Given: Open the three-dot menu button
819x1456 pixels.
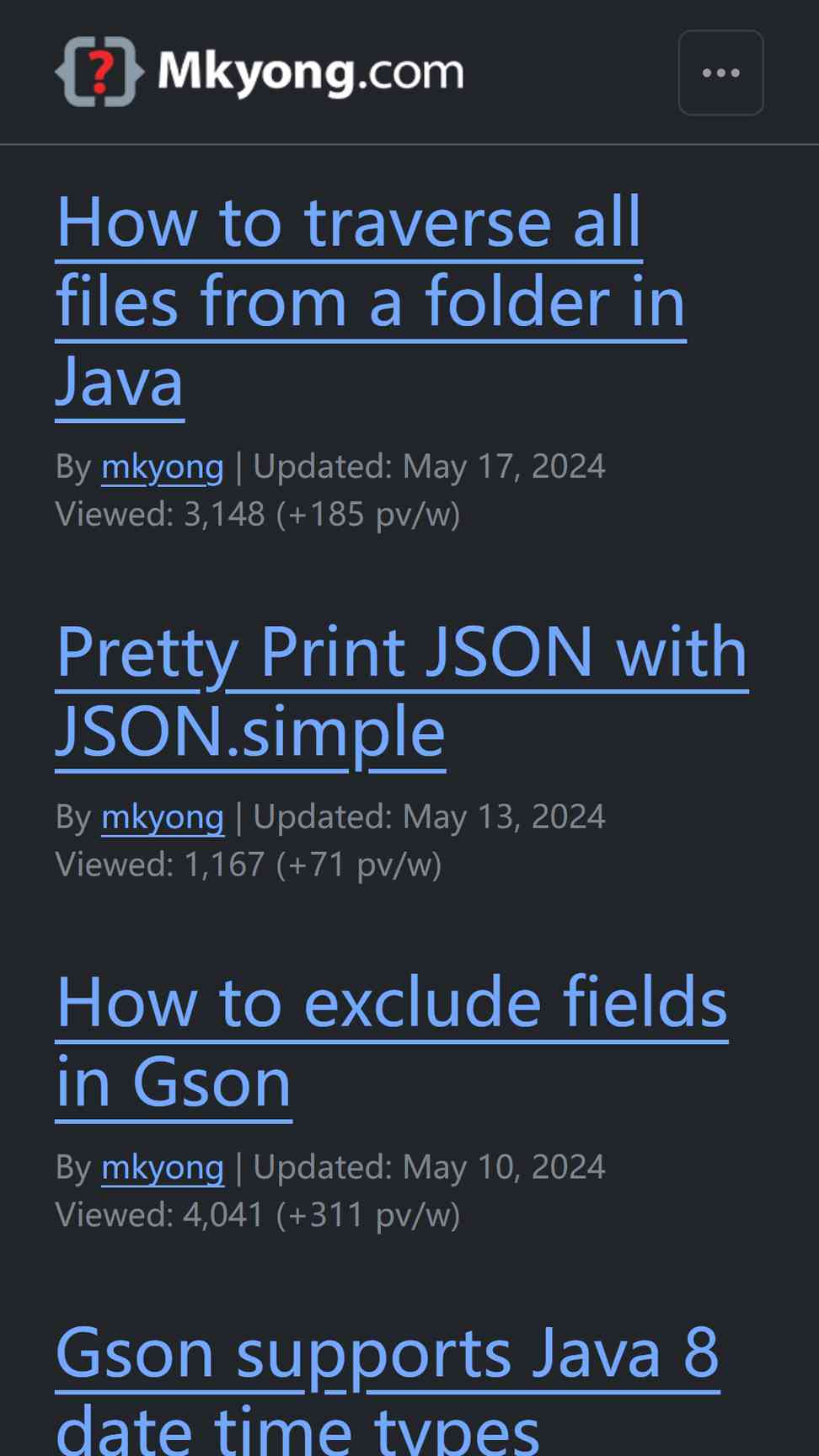Looking at the screenshot, I should (720, 72).
